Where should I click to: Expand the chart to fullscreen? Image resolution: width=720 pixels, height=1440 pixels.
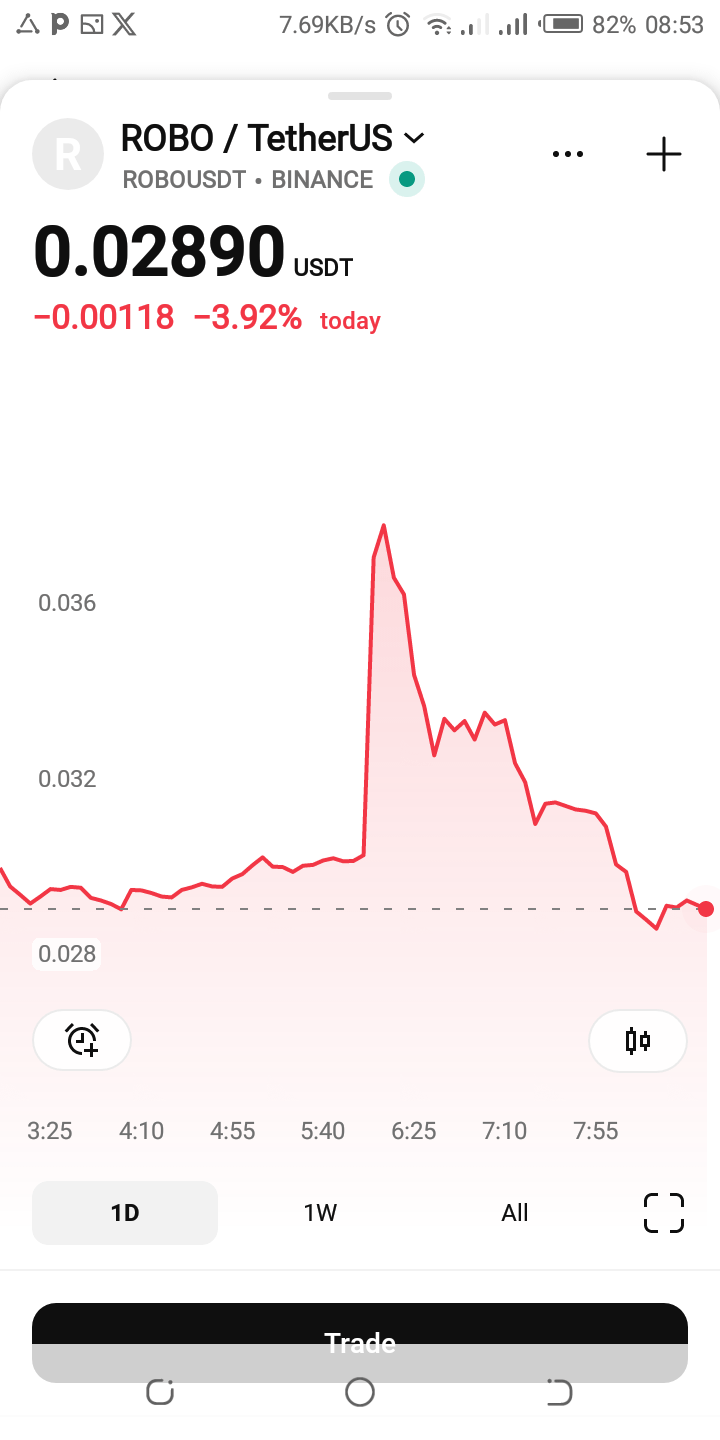(663, 1213)
